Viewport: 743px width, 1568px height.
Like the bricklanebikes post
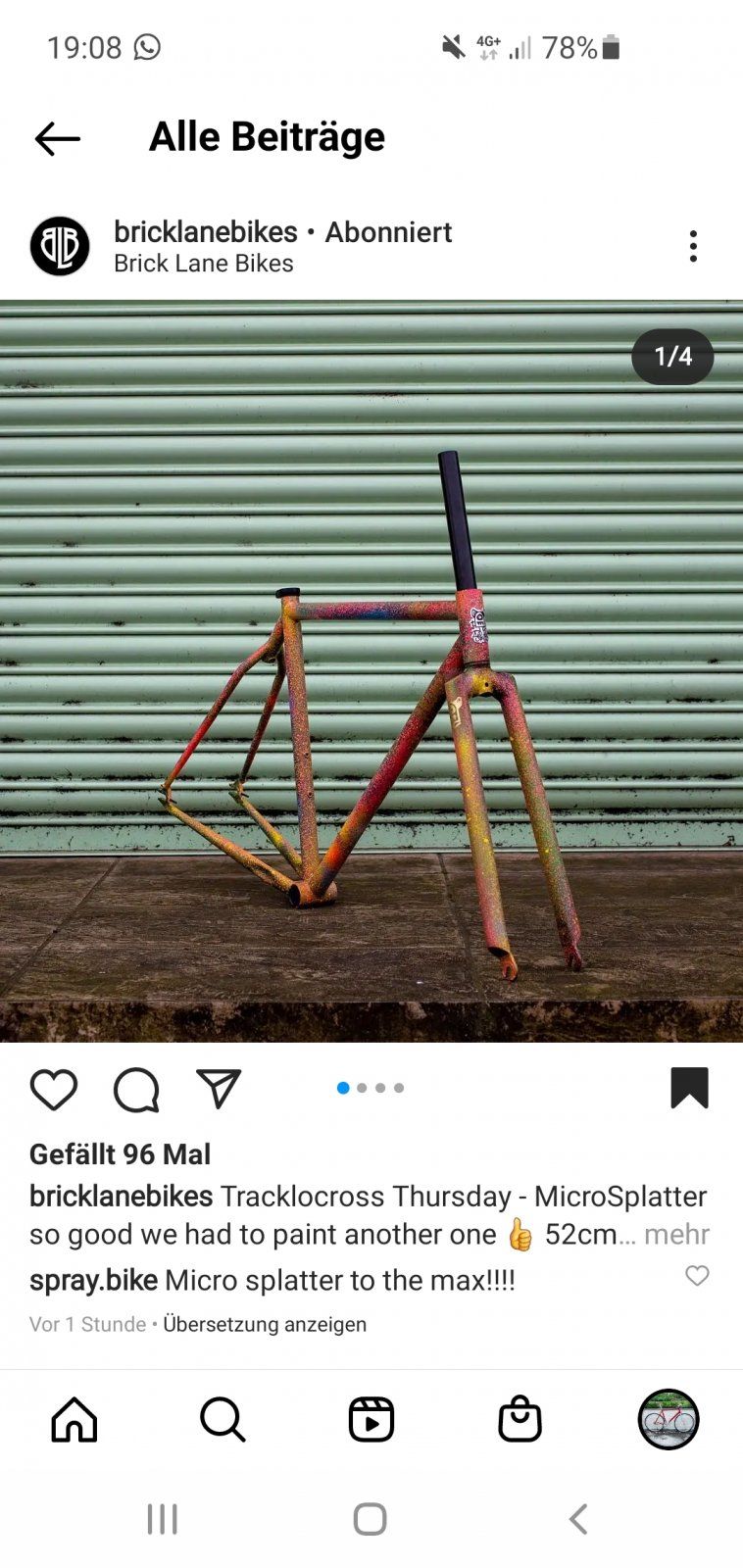(54, 1090)
